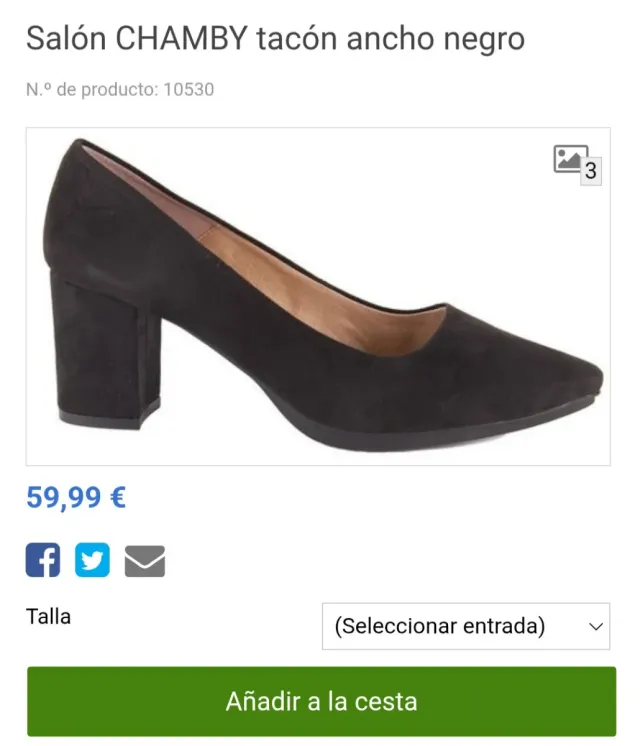Share the product on Facebook

(x=43, y=560)
